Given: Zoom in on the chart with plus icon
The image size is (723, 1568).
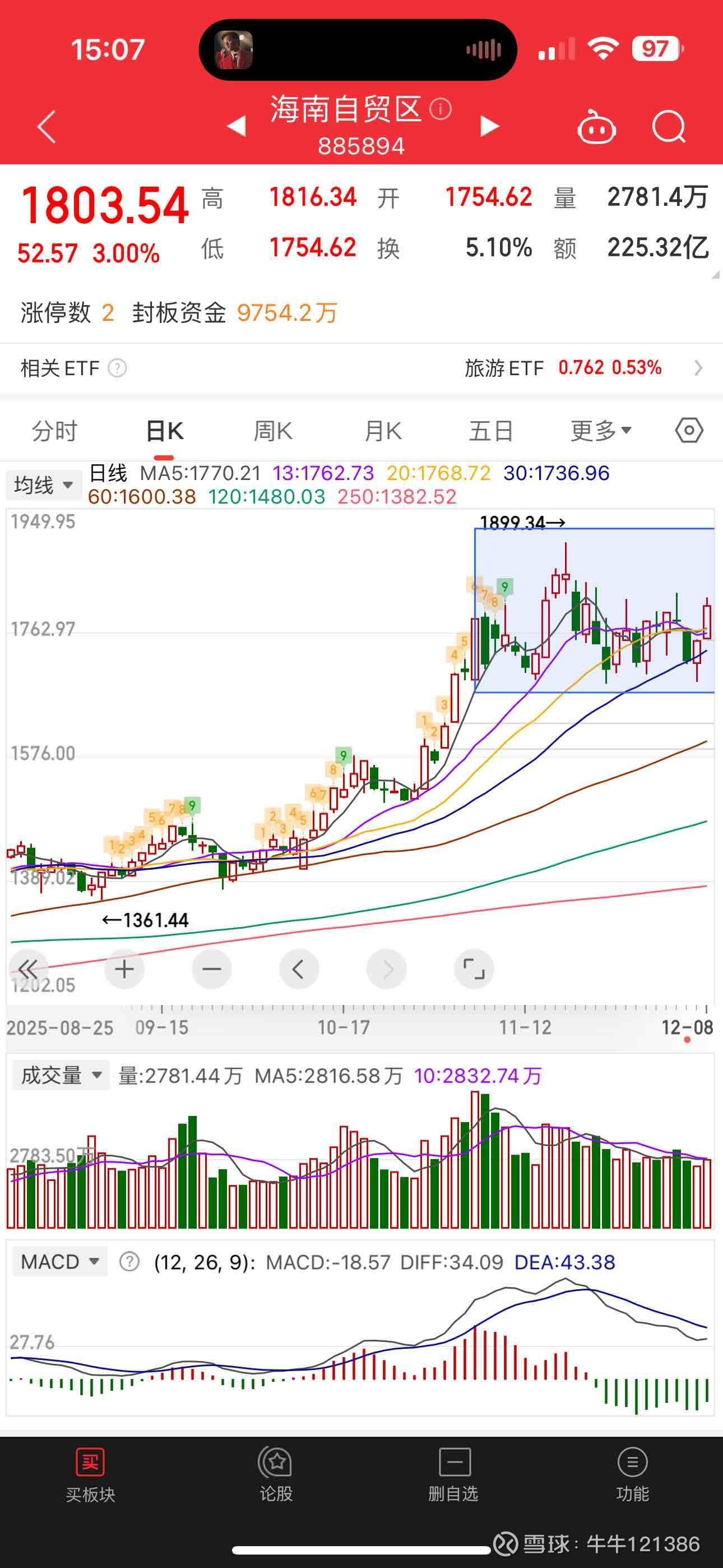Looking at the screenshot, I should pyautogui.click(x=124, y=969).
